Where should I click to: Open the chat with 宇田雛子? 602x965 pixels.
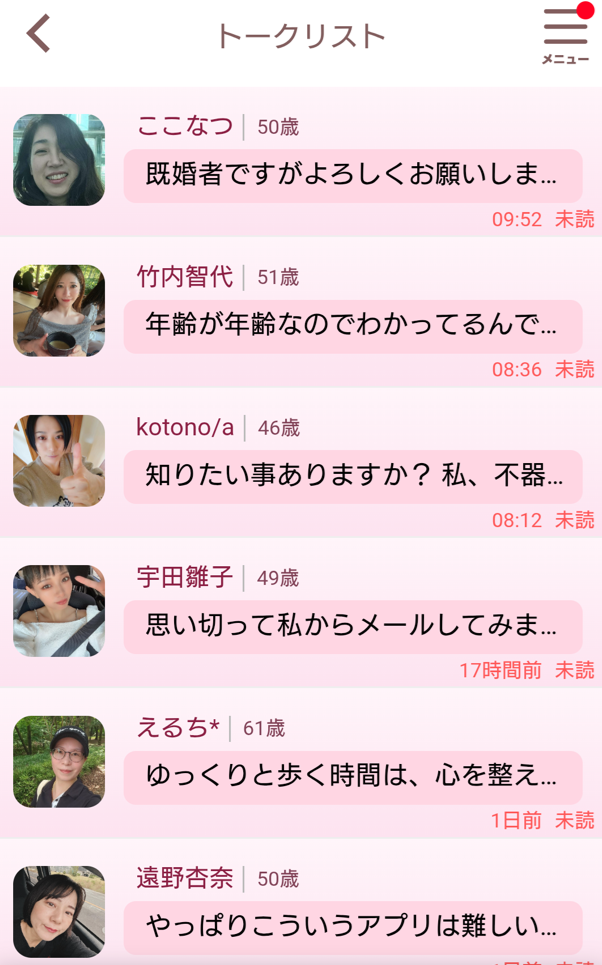[352, 626]
